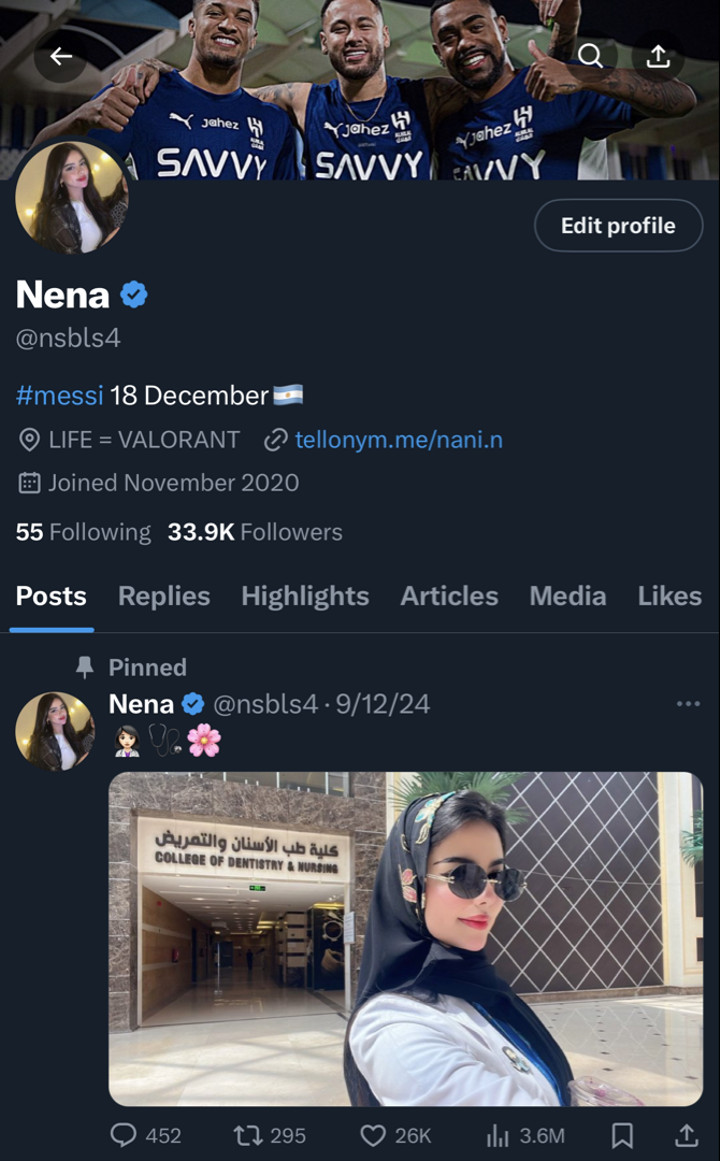Bookmark the pinned post

point(622,1135)
